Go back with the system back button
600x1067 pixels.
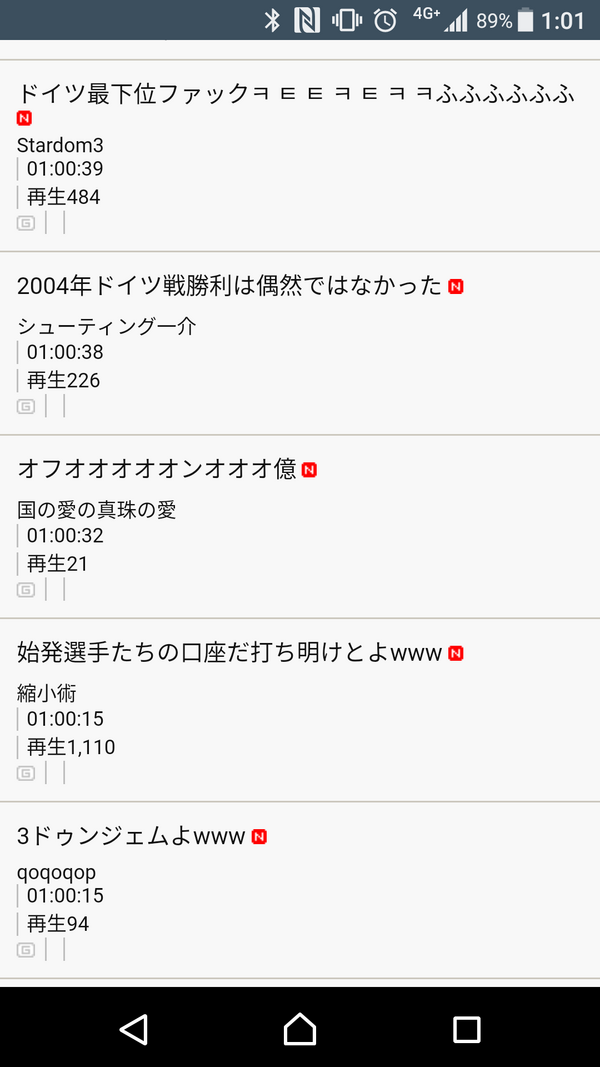(x=133, y=1028)
